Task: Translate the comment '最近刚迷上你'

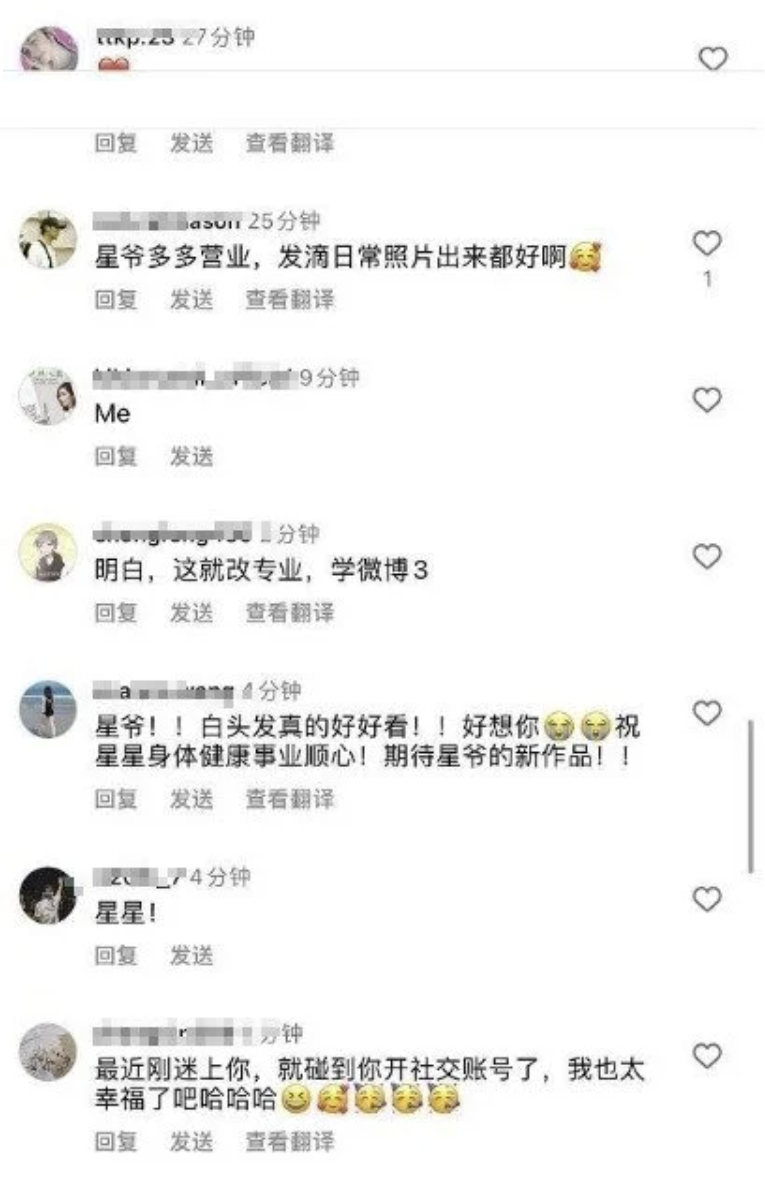Action: pos(290,1141)
